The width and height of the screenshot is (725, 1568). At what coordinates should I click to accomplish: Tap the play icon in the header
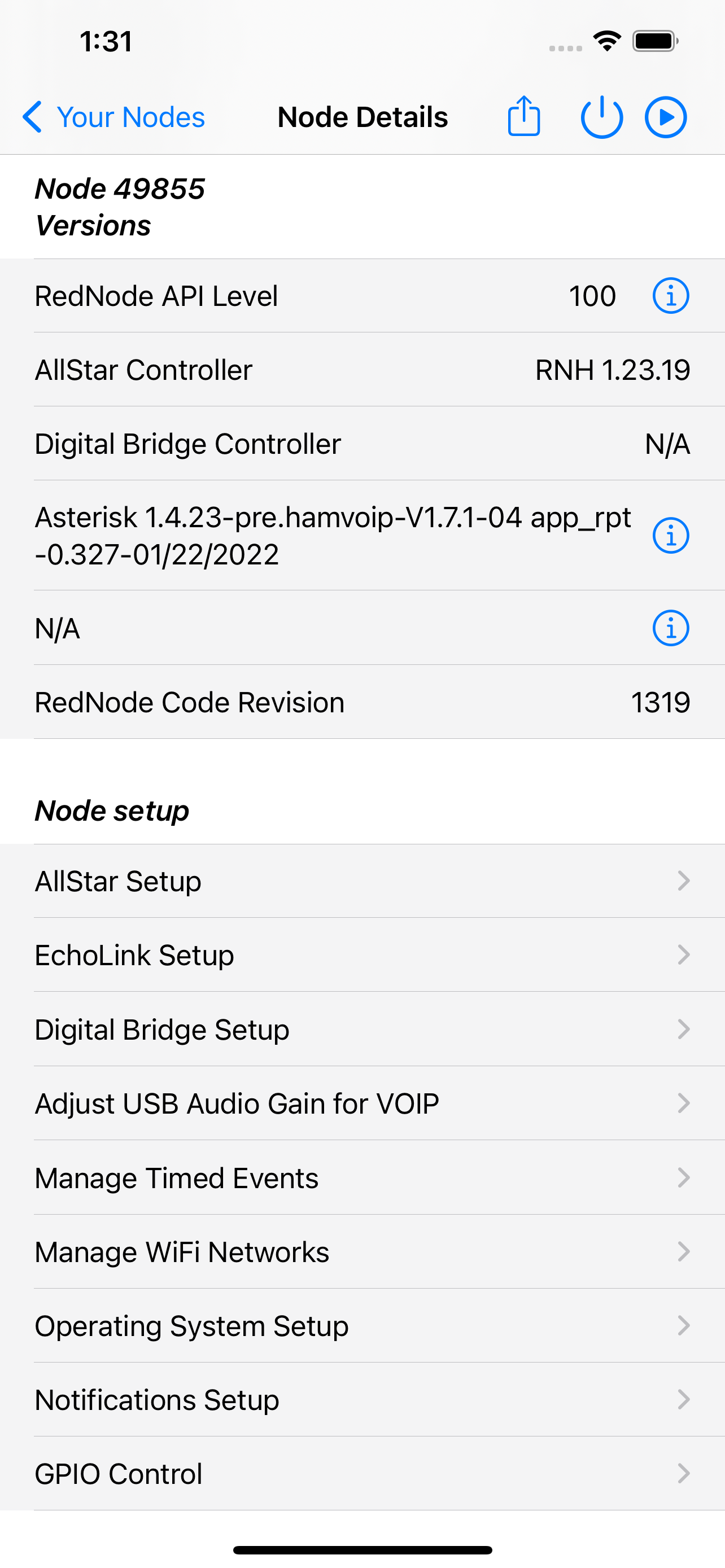tap(666, 117)
